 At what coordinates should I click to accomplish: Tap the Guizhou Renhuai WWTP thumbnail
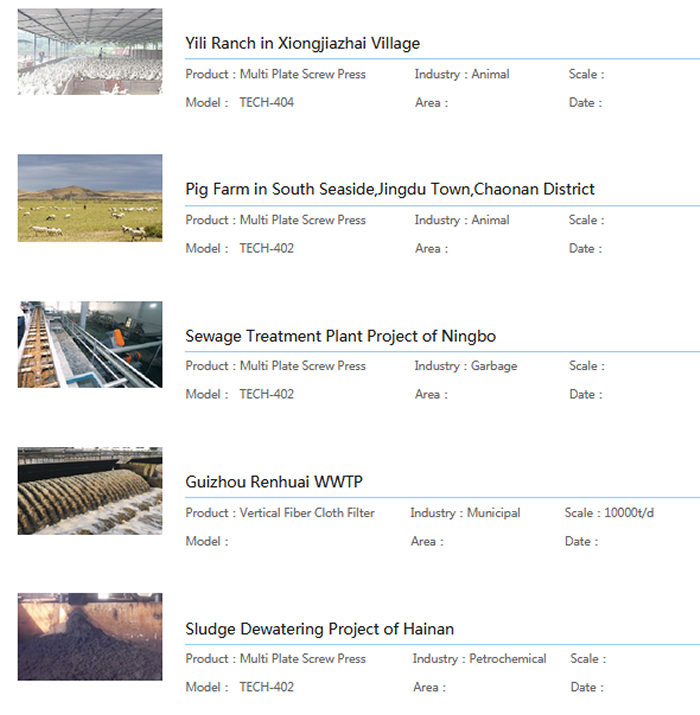pos(90,491)
